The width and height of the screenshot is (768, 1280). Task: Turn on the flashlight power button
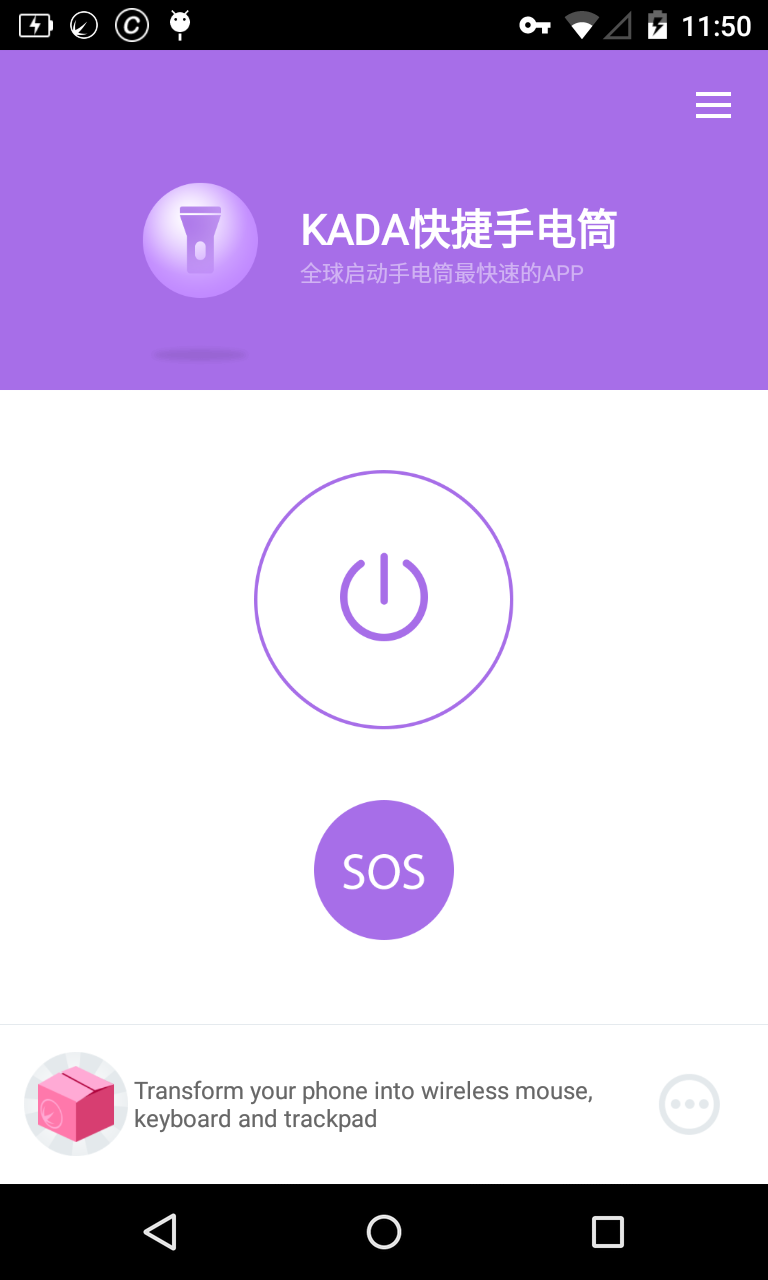tap(384, 599)
